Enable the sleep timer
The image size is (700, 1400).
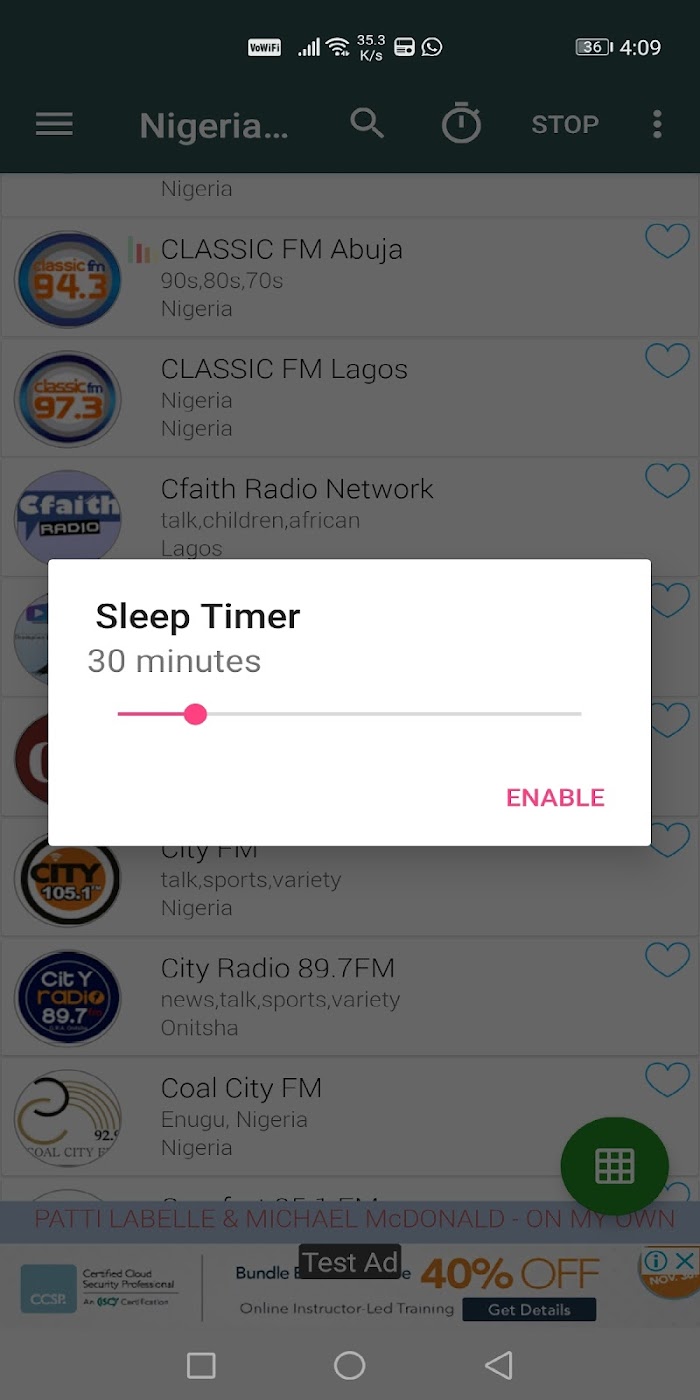point(555,797)
